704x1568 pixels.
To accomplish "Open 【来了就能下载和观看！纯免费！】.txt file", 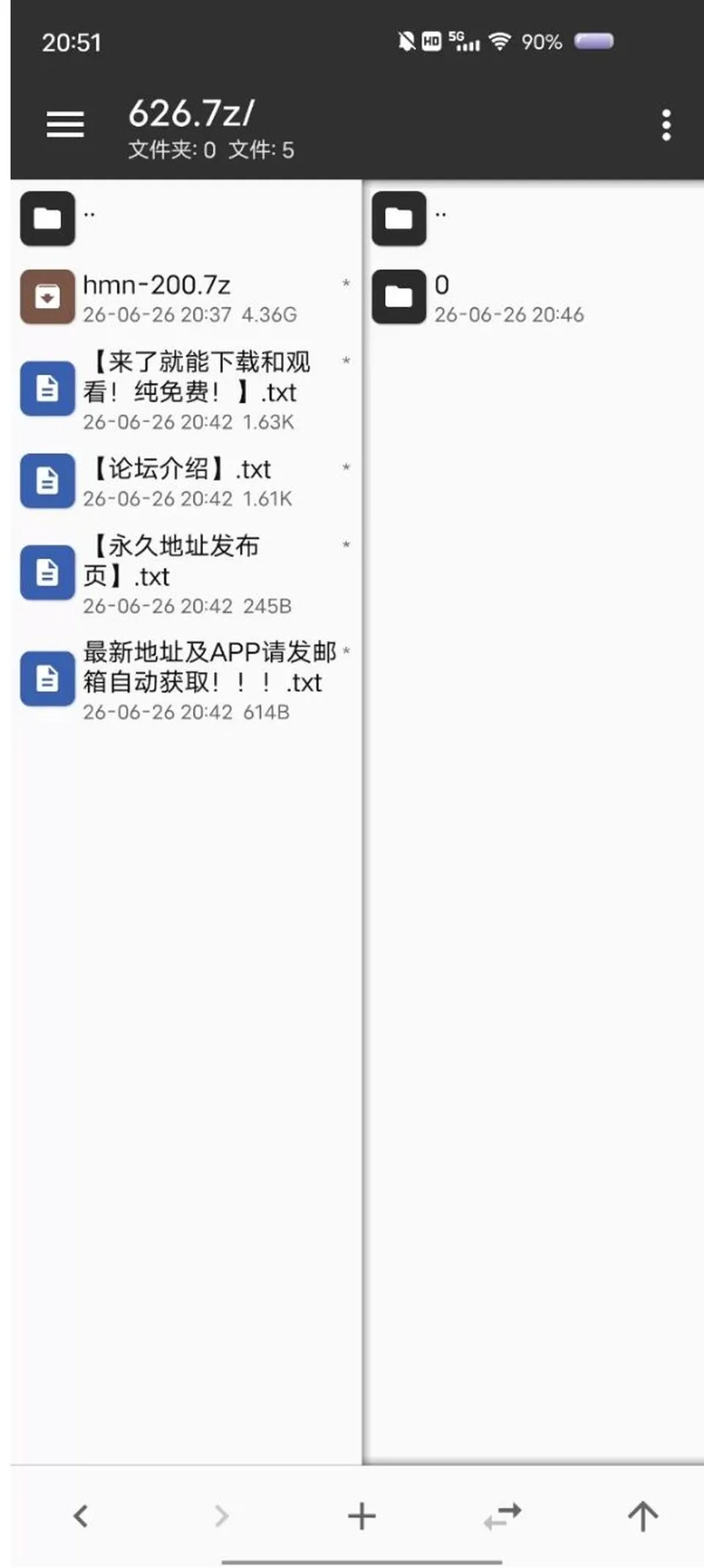I will coord(186,389).
